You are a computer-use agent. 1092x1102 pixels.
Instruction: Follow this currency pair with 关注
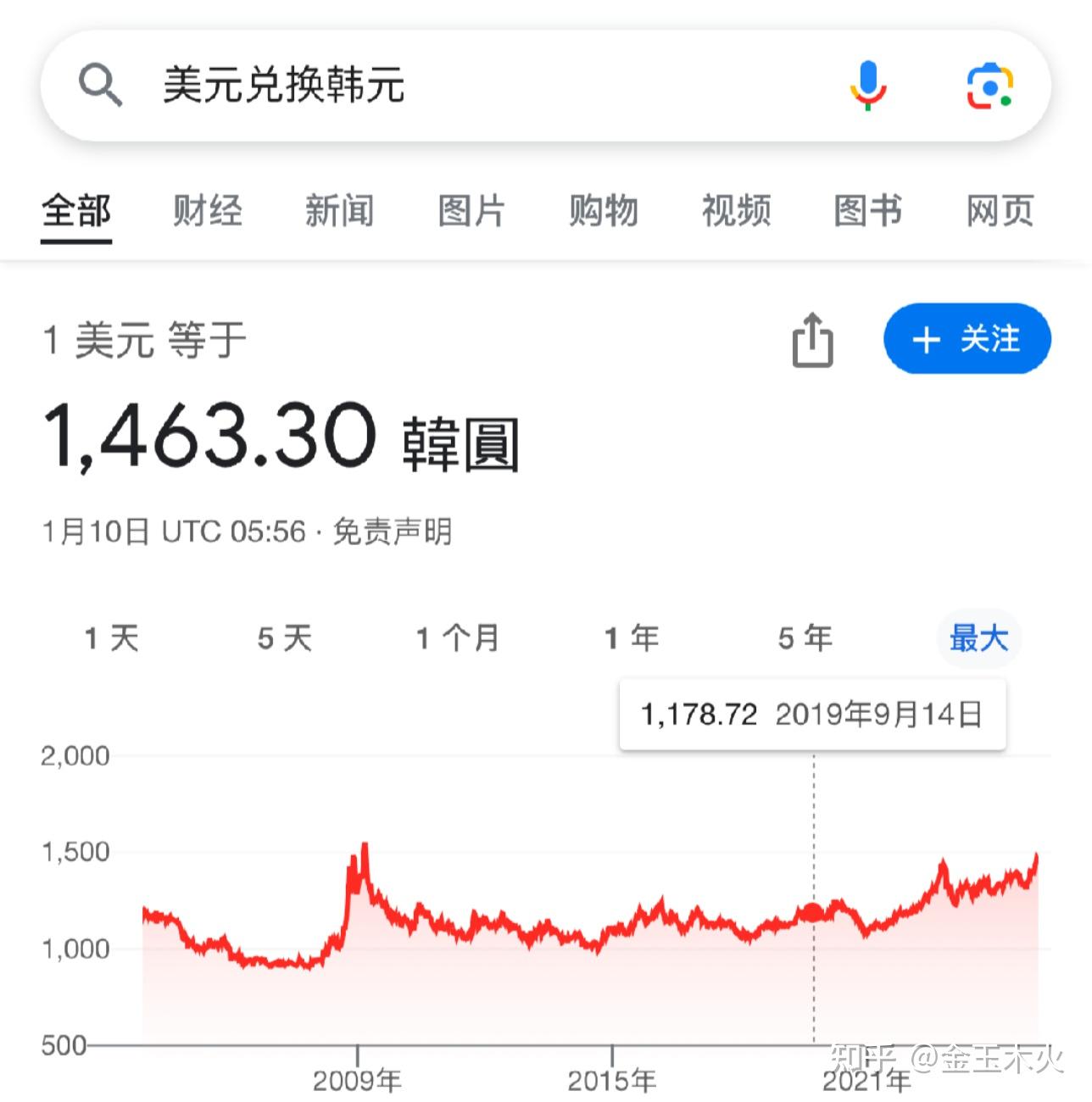coord(967,339)
